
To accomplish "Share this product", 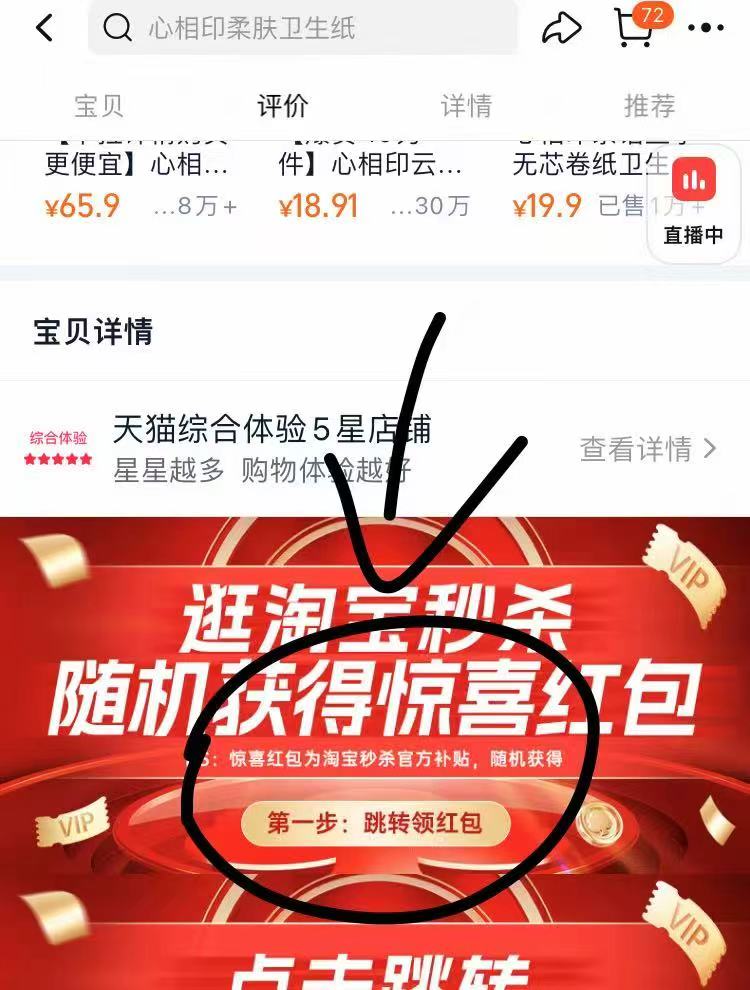I will (563, 28).
